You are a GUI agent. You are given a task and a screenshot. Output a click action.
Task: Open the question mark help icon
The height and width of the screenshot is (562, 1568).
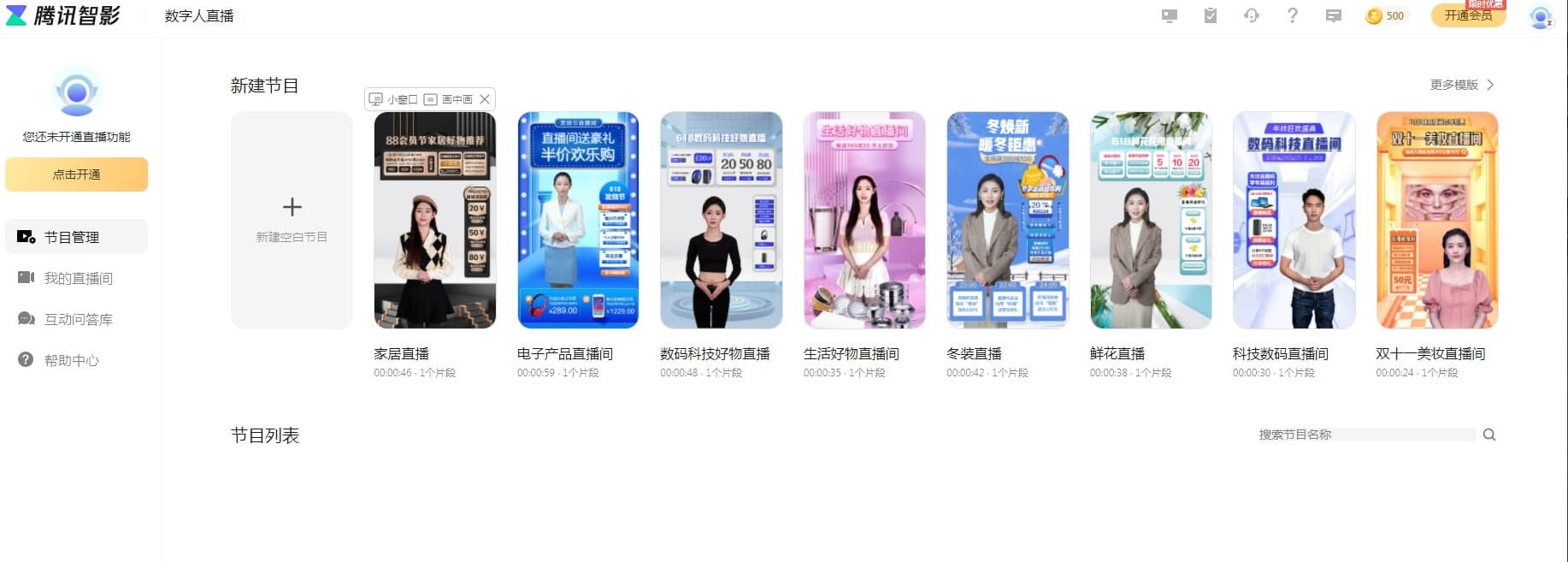click(x=1293, y=15)
